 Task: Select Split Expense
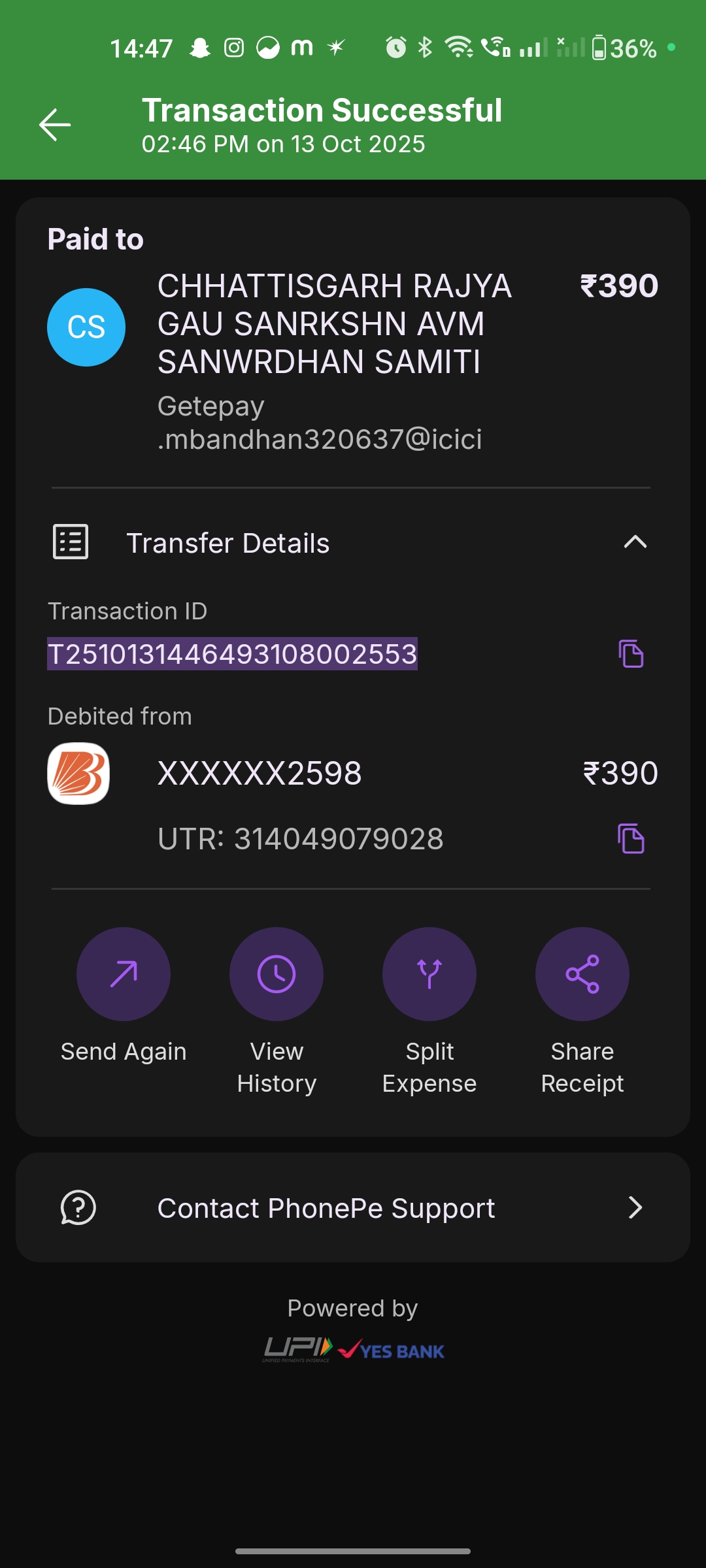429,974
